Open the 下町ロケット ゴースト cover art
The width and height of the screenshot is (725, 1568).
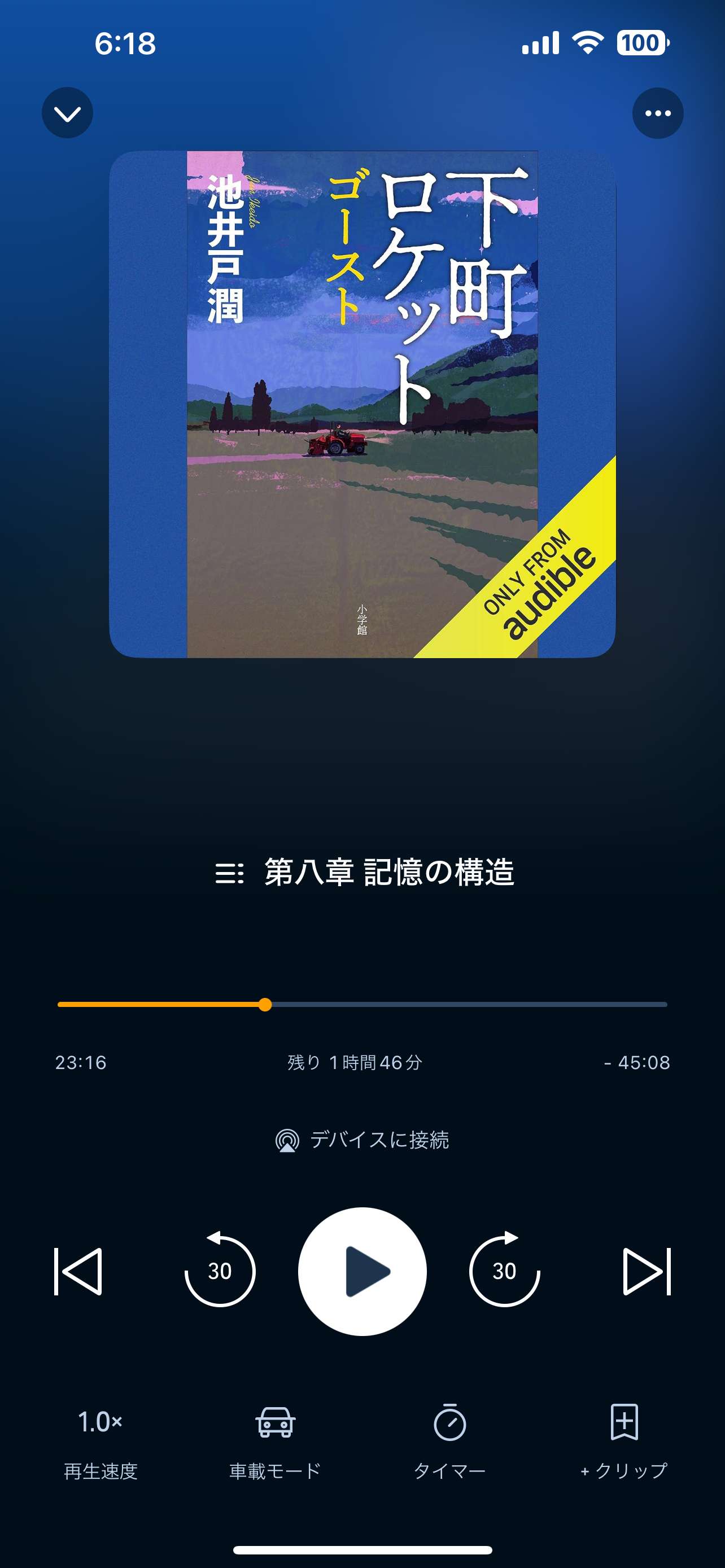pos(362,404)
